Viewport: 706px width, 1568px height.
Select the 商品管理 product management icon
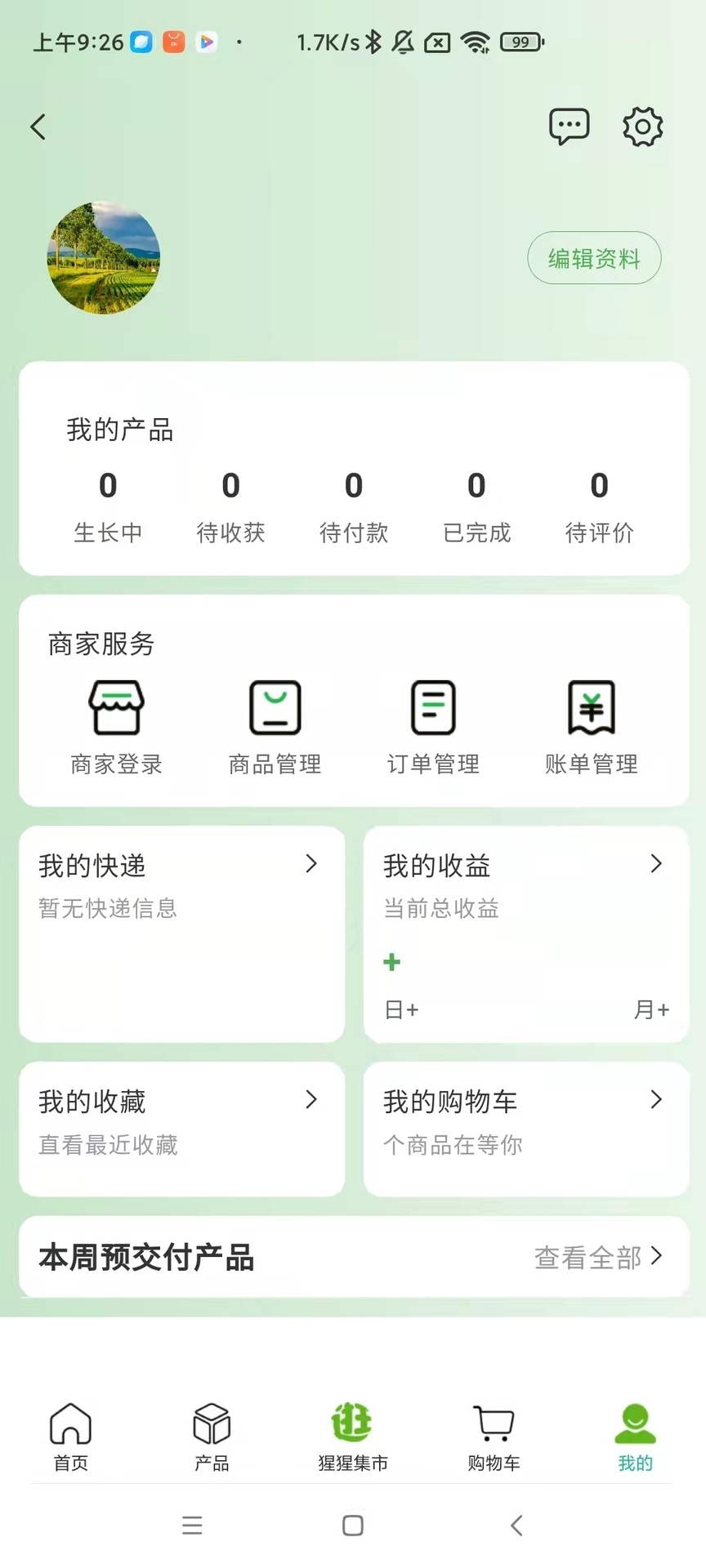click(274, 719)
